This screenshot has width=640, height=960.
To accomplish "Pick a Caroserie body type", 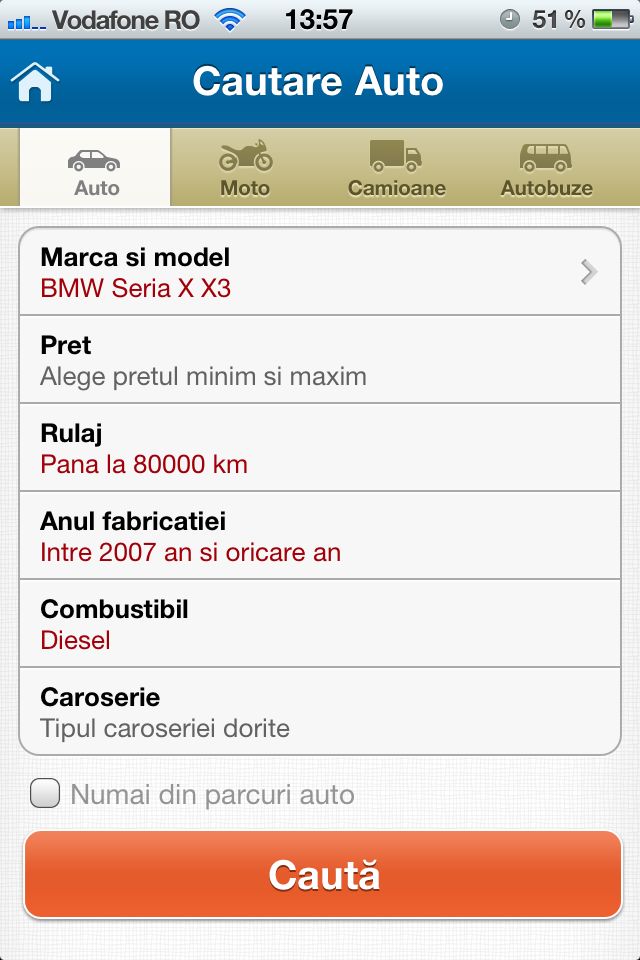I will click(320, 711).
